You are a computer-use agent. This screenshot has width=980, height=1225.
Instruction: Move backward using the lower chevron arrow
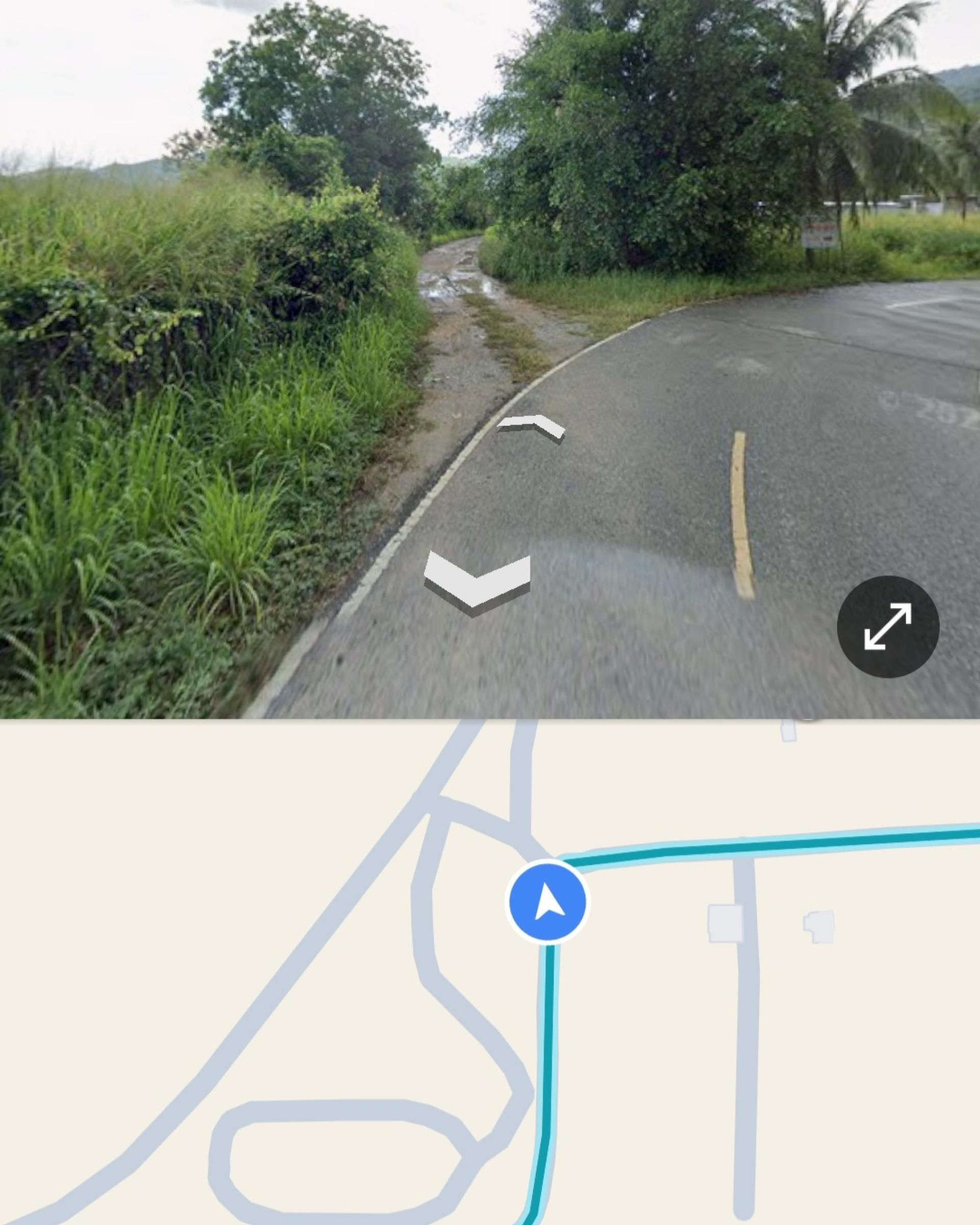coord(477,583)
